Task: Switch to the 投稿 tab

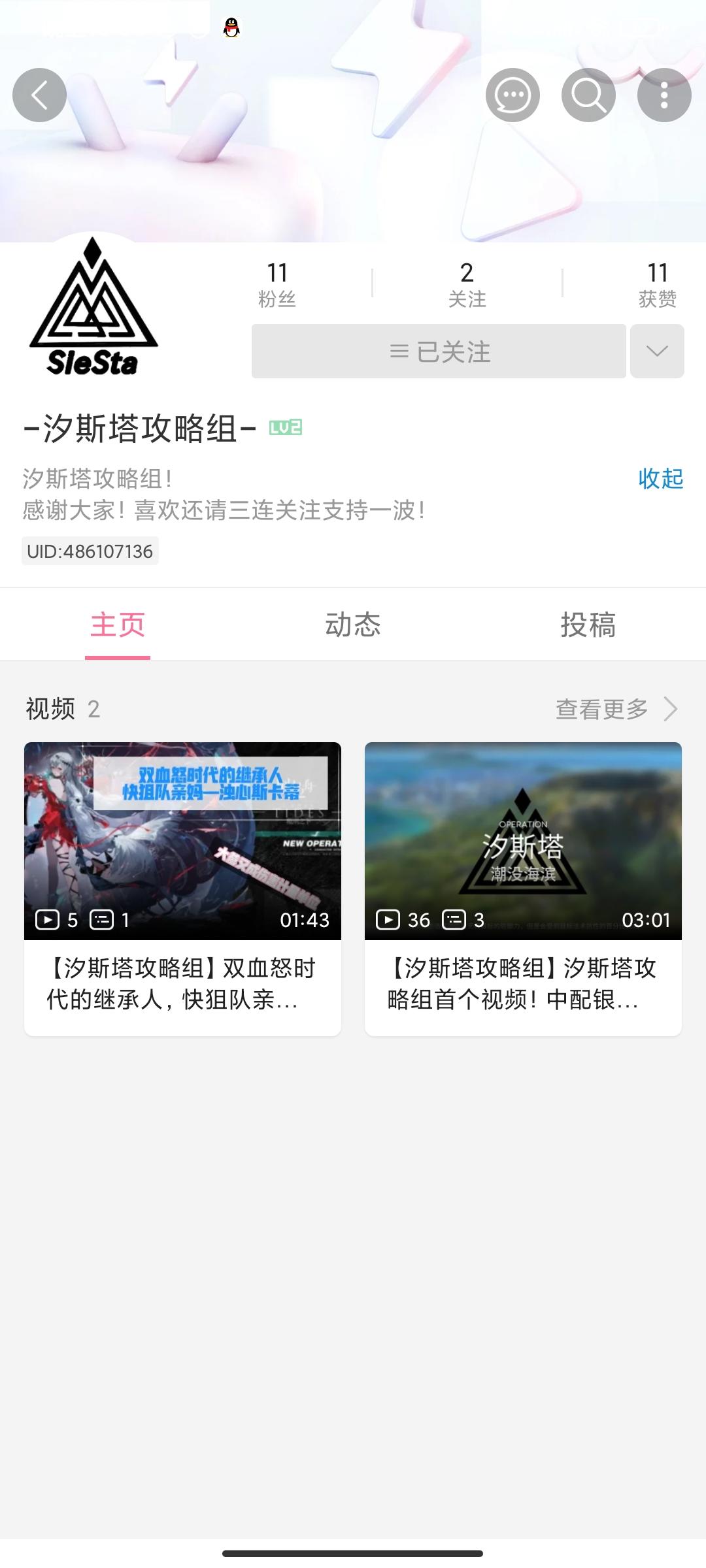Action: pyautogui.click(x=588, y=625)
